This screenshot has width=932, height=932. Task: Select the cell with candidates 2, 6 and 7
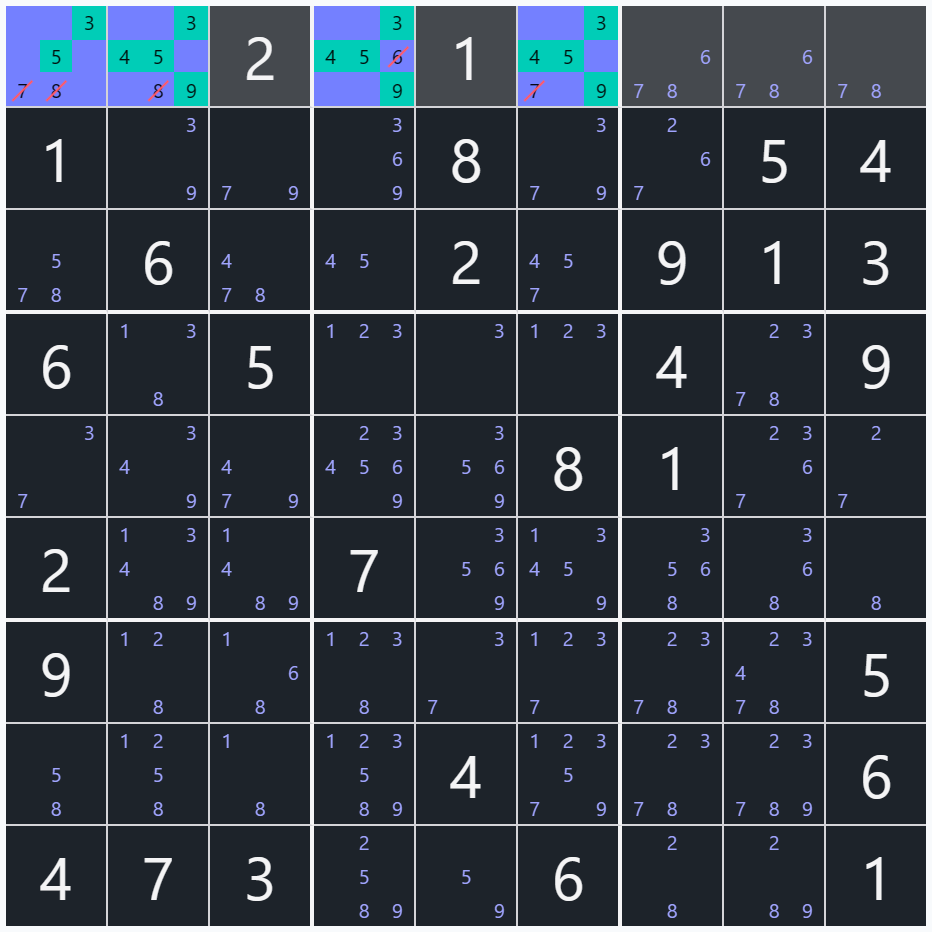pyautogui.click(x=671, y=160)
